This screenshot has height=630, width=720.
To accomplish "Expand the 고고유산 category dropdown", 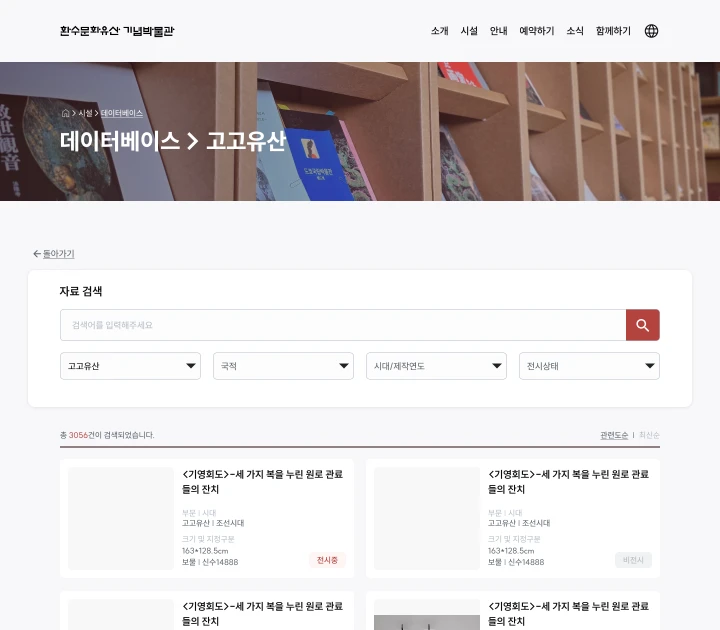I will click(x=130, y=366).
